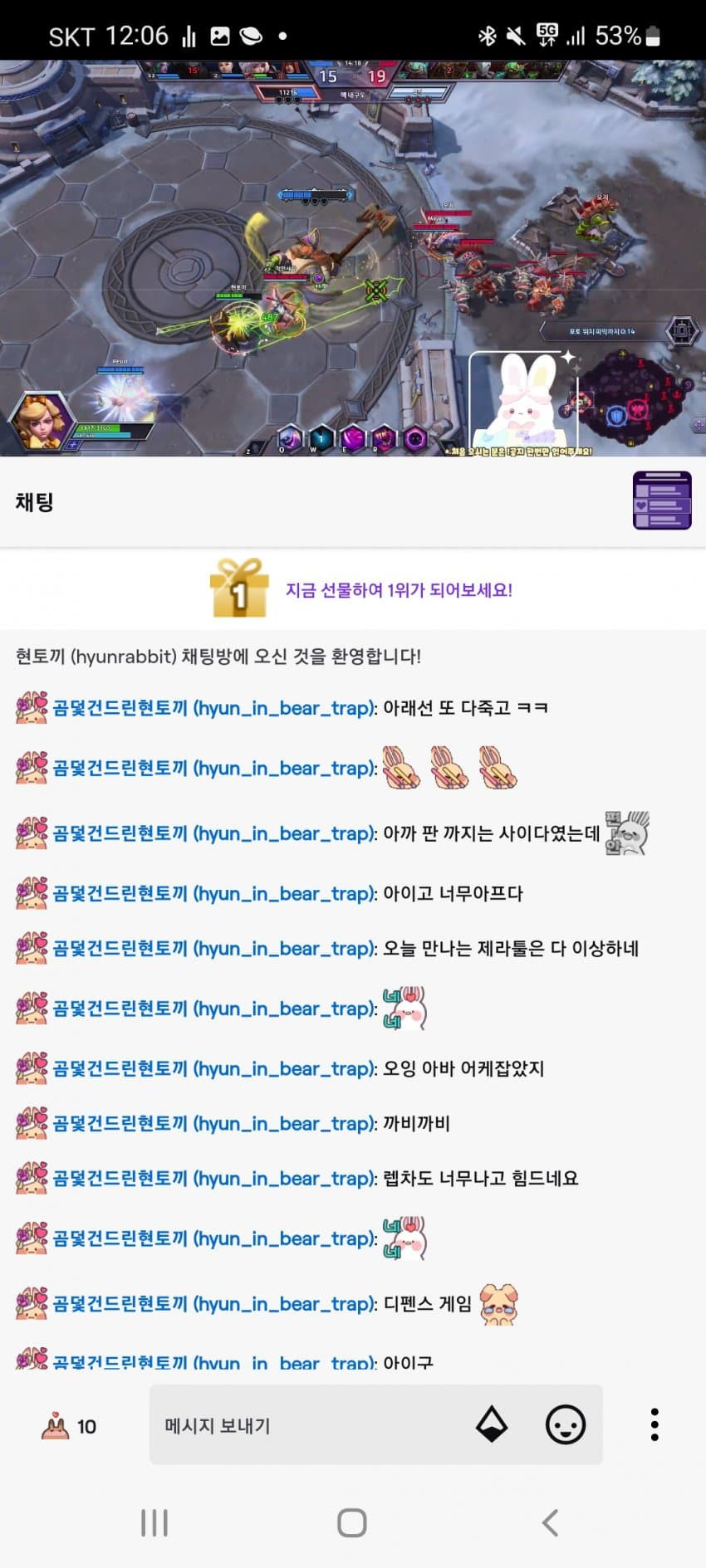This screenshot has height=1568, width=706.
Task: Open the emote picker smiley
Action: coord(565,1424)
